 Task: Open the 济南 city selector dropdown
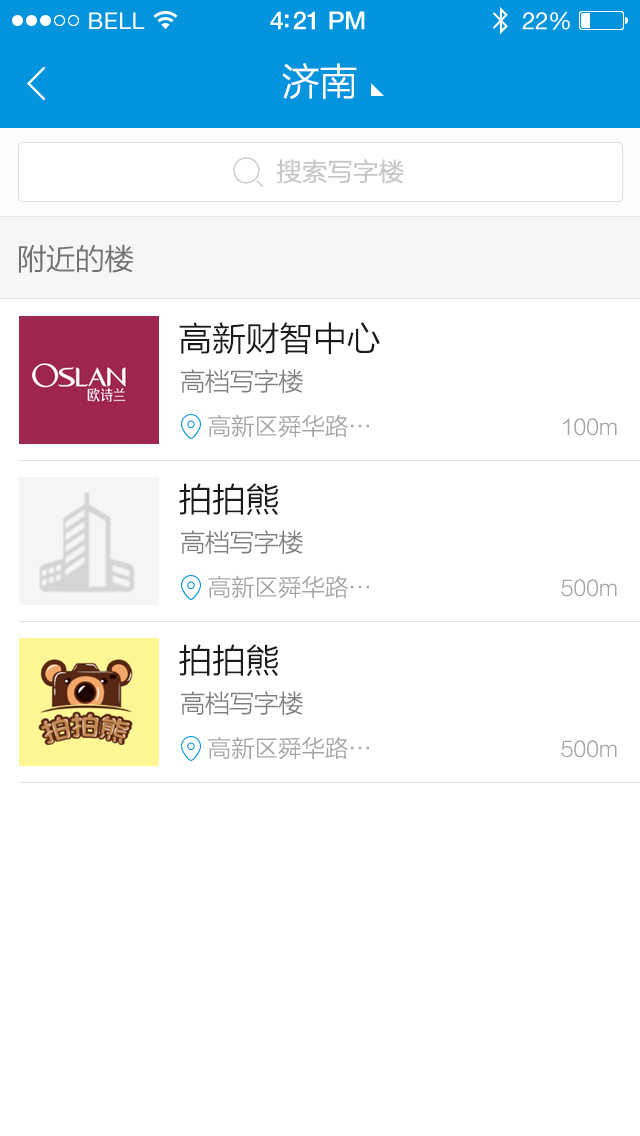332,83
